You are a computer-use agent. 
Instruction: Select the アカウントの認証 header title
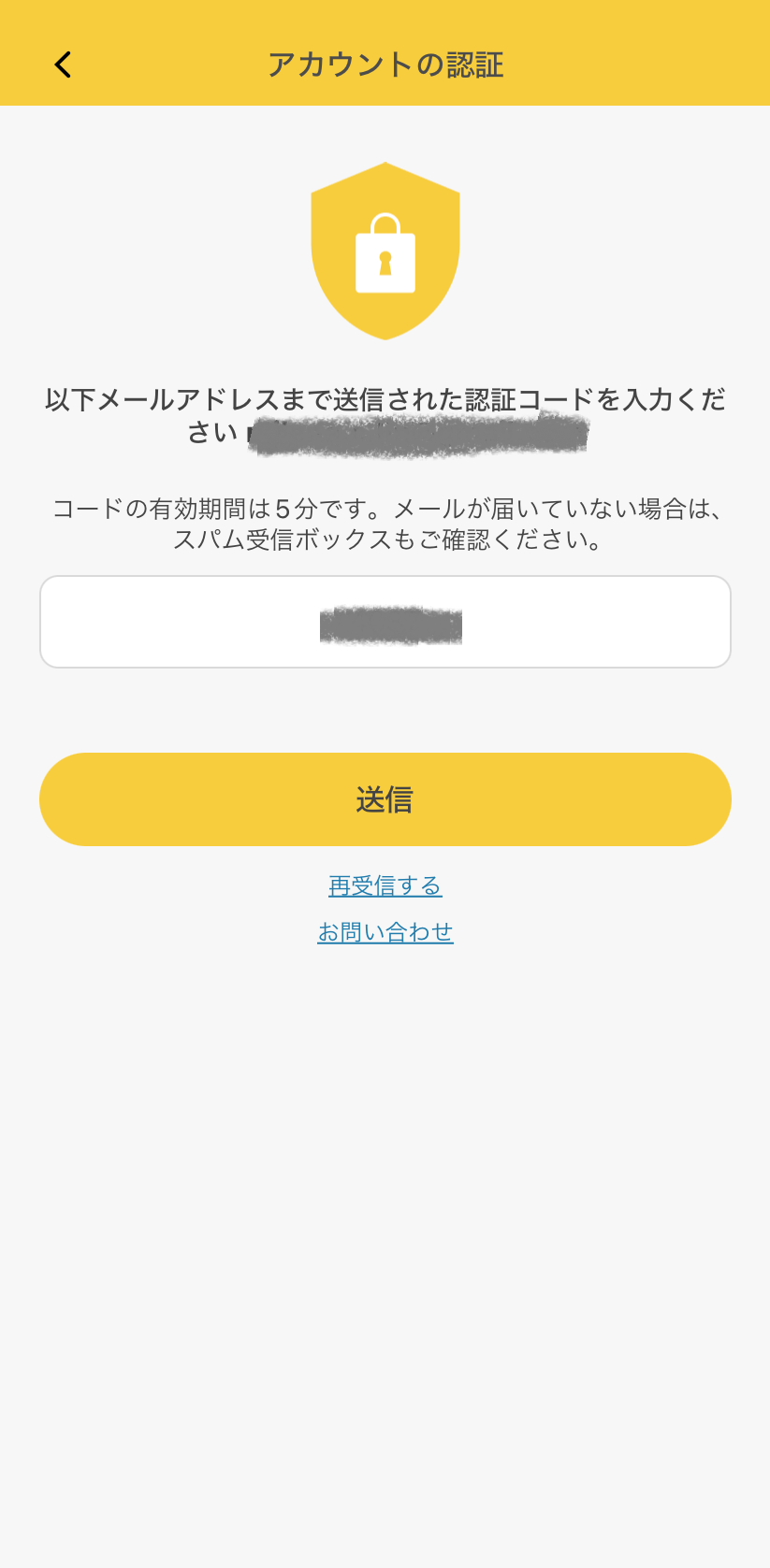[x=385, y=65]
